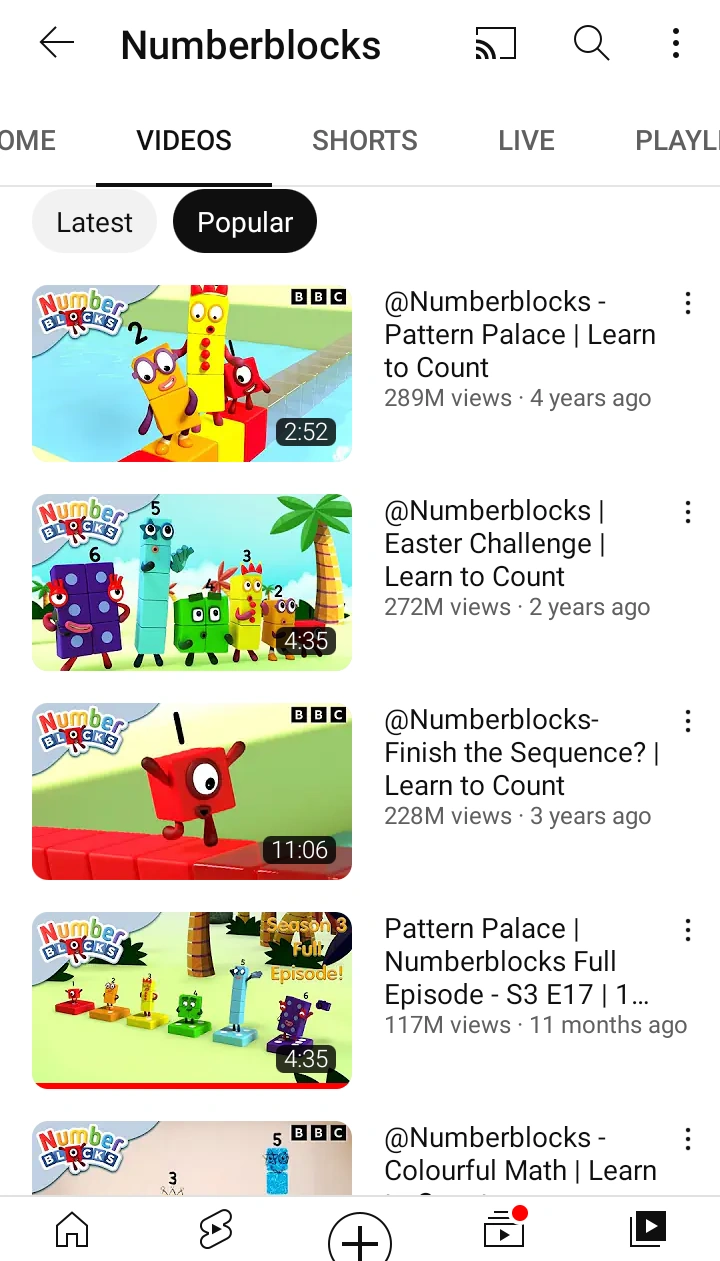This screenshot has width=720, height=1261.
Task: Tap the Home icon in bottom navigation
Action: (x=71, y=1232)
